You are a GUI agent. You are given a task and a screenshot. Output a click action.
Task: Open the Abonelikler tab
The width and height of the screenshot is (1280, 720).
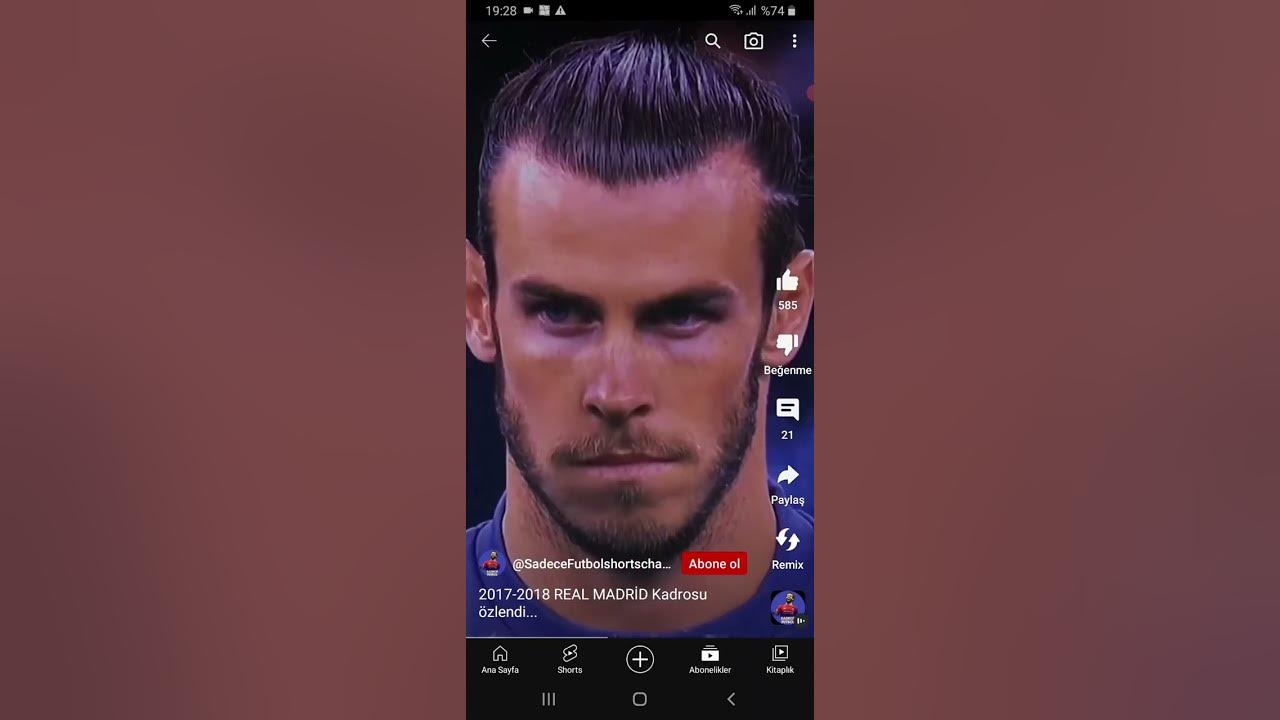[x=710, y=659]
